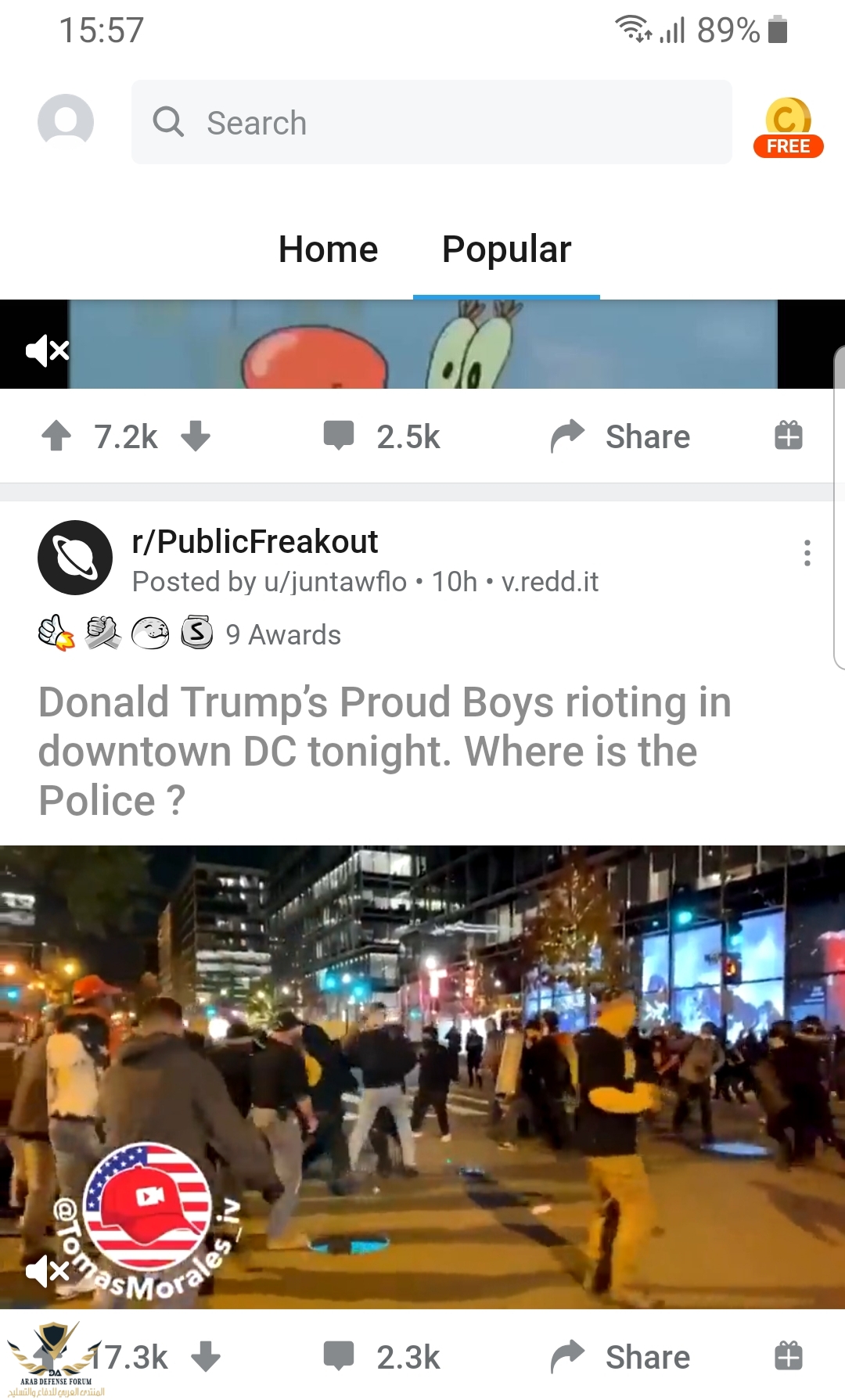
Task: Tap the Search field
Action: click(x=431, y=122)
